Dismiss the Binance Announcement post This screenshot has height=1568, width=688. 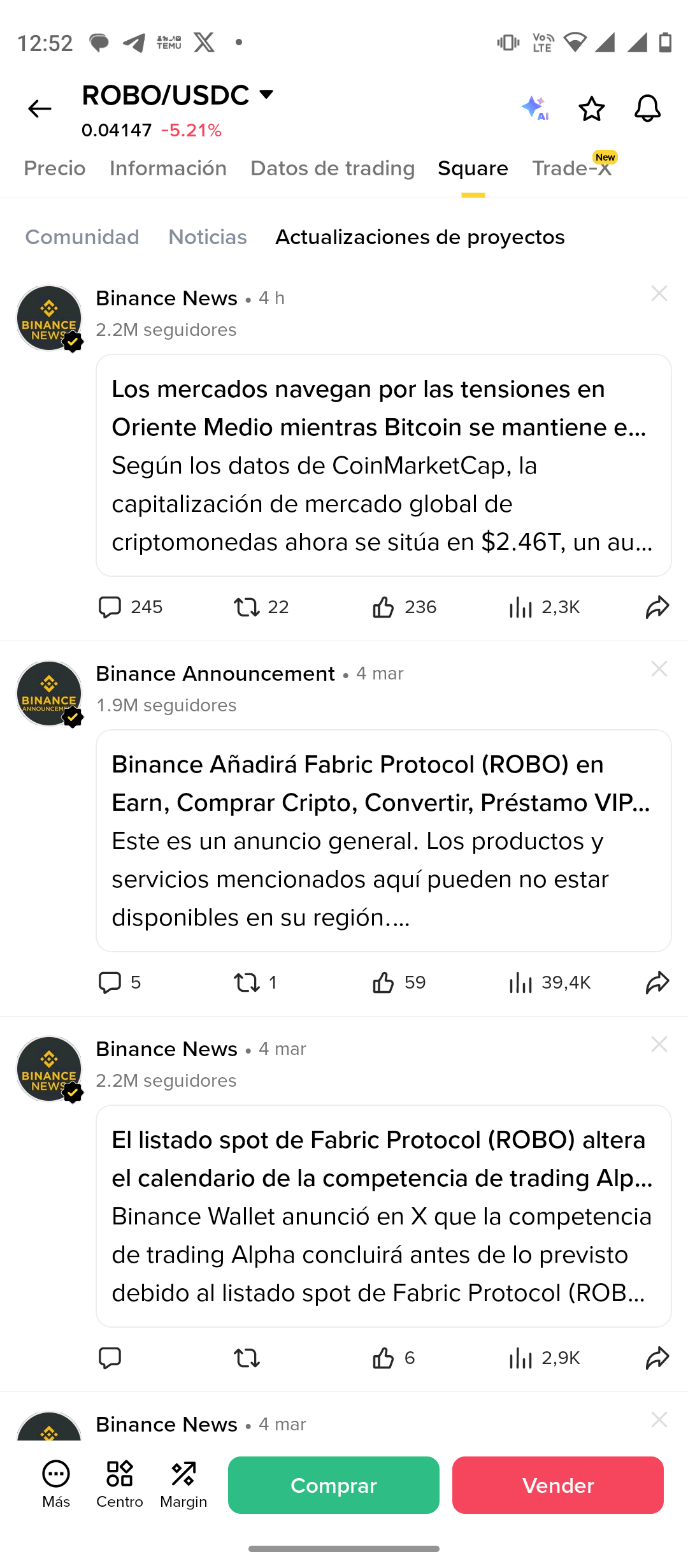(659, 669)
